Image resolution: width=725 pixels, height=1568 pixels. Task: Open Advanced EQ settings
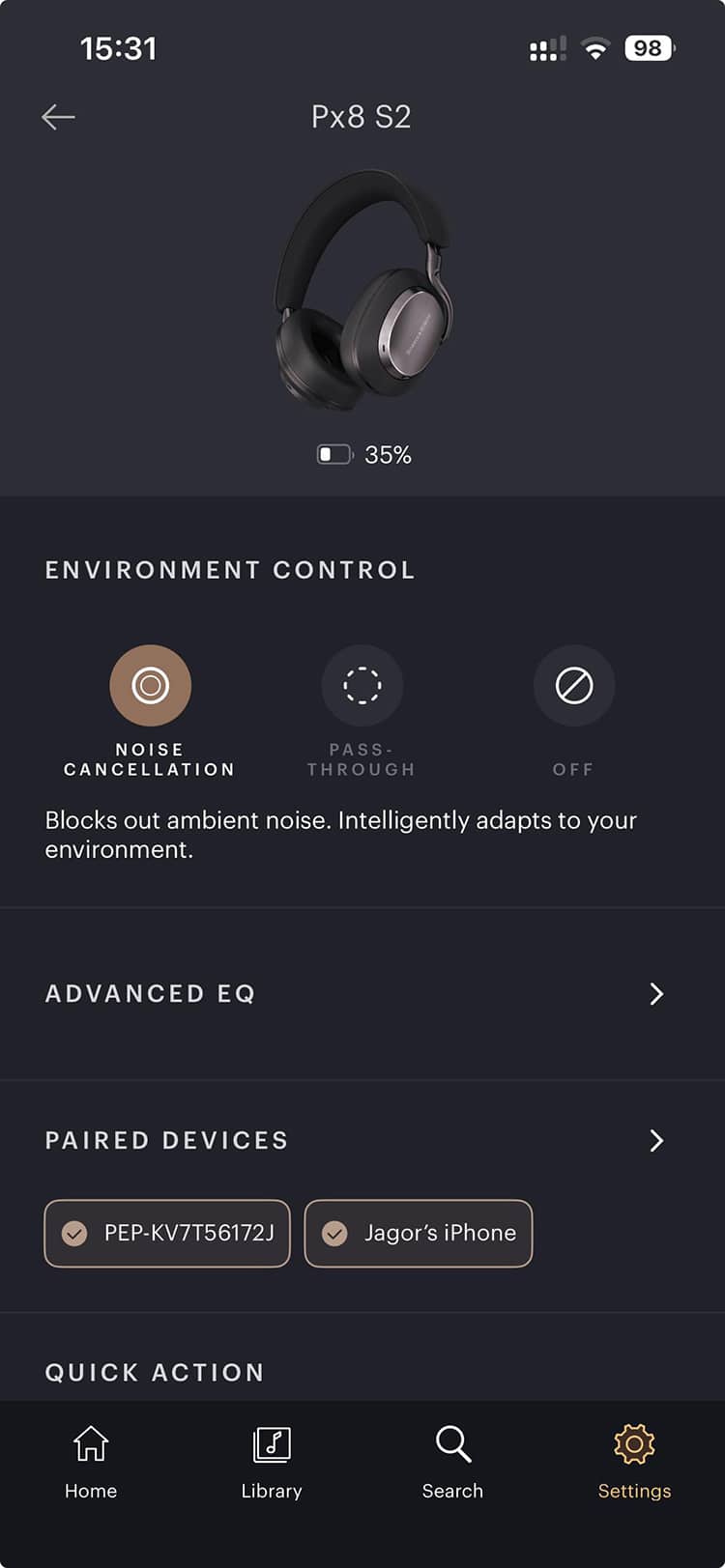(362, 994)
